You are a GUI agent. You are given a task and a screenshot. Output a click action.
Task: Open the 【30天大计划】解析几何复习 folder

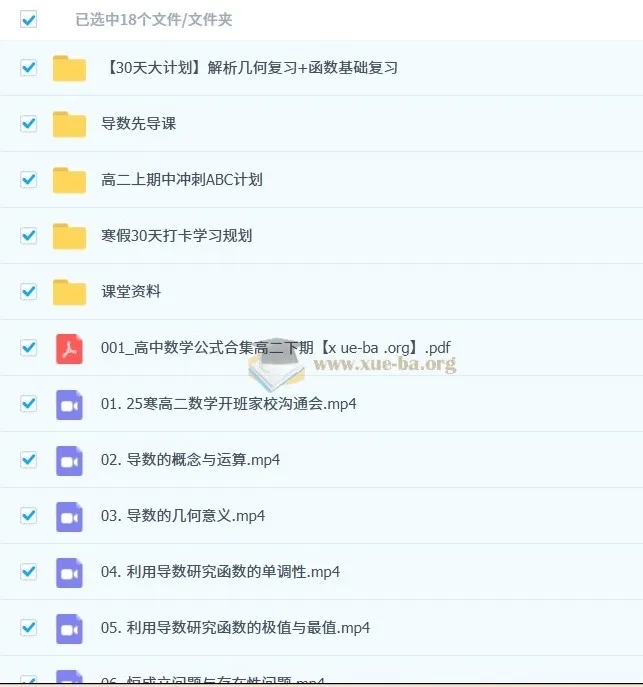[249, 68]
